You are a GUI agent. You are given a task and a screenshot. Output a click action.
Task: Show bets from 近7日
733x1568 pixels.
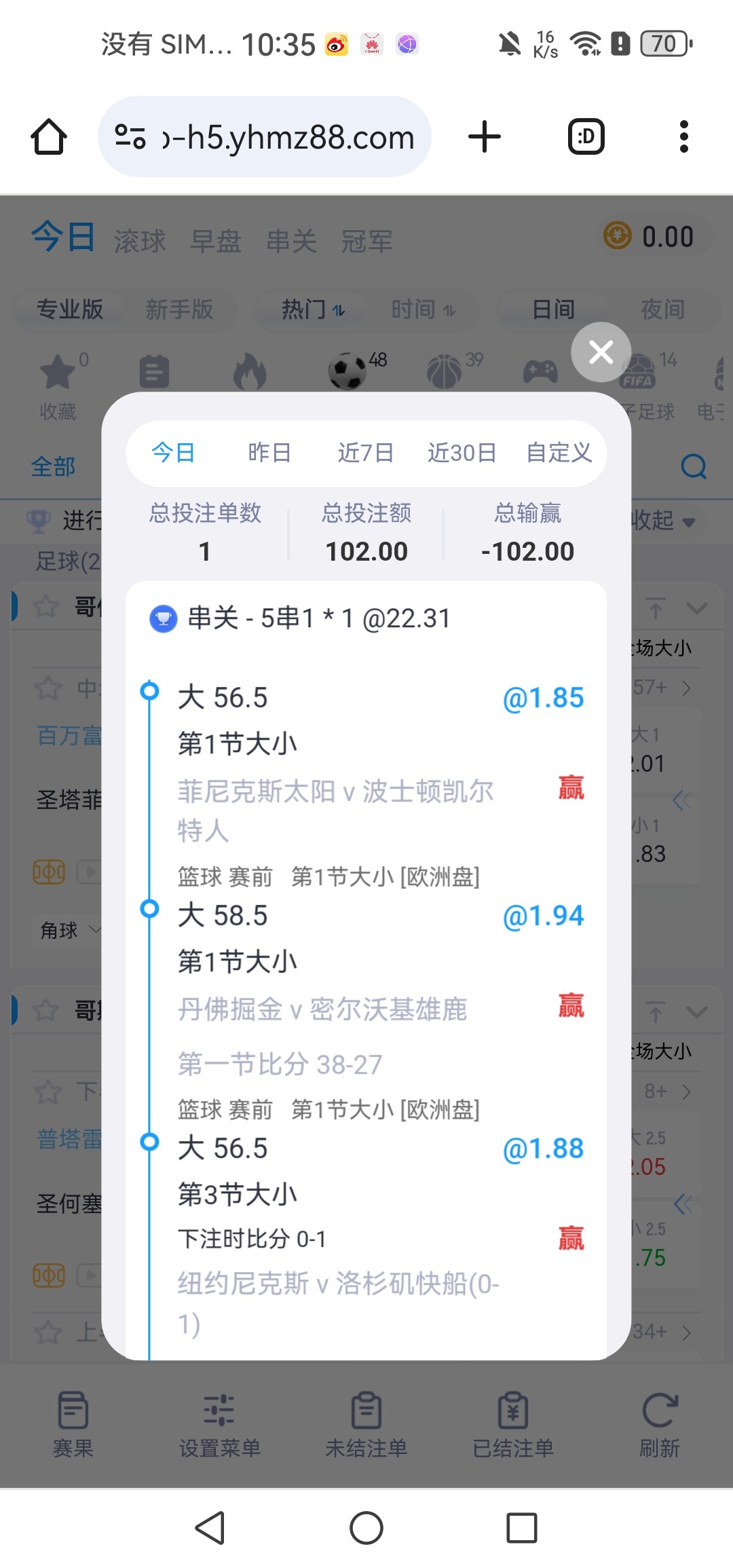coord(366,453)
